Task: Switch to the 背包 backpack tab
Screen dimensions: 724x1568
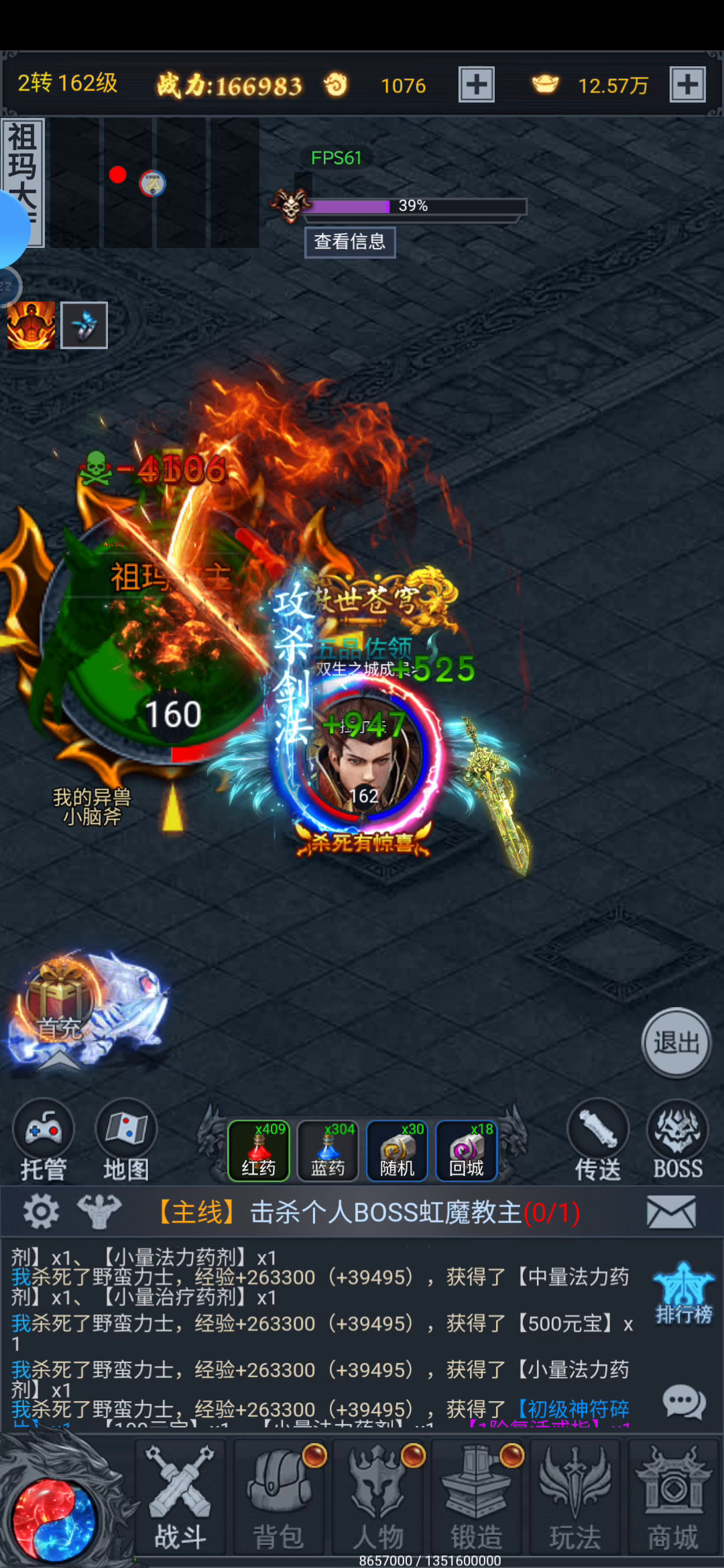Action: [279, 1498]
